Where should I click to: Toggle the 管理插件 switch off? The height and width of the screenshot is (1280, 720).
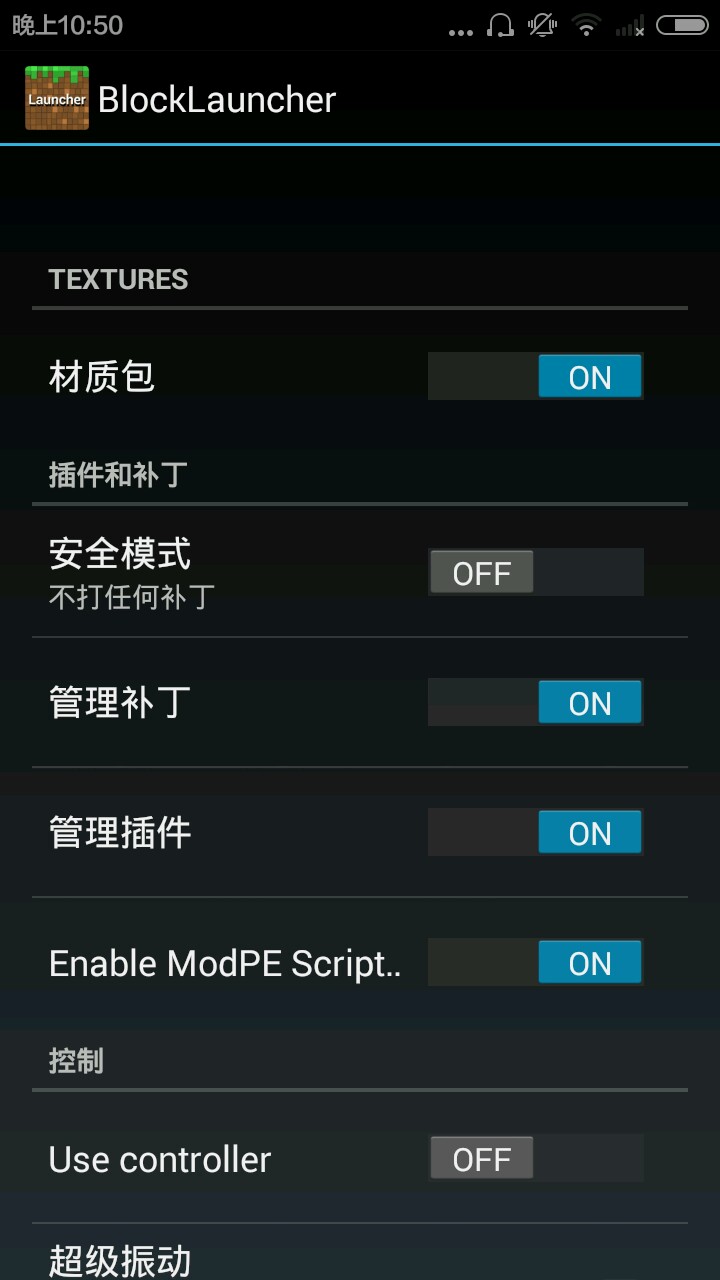point(535,833)
